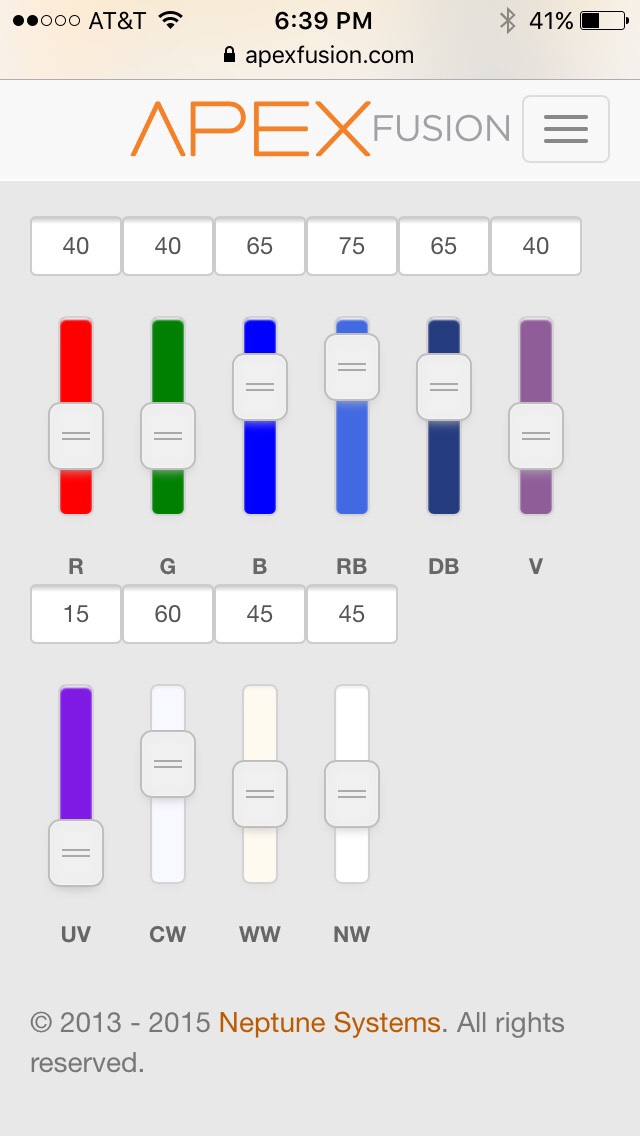This screenshot has width=640, height=1136.
Task: Edit the UV value field showing 15
Action: click(x=76, y=614)
